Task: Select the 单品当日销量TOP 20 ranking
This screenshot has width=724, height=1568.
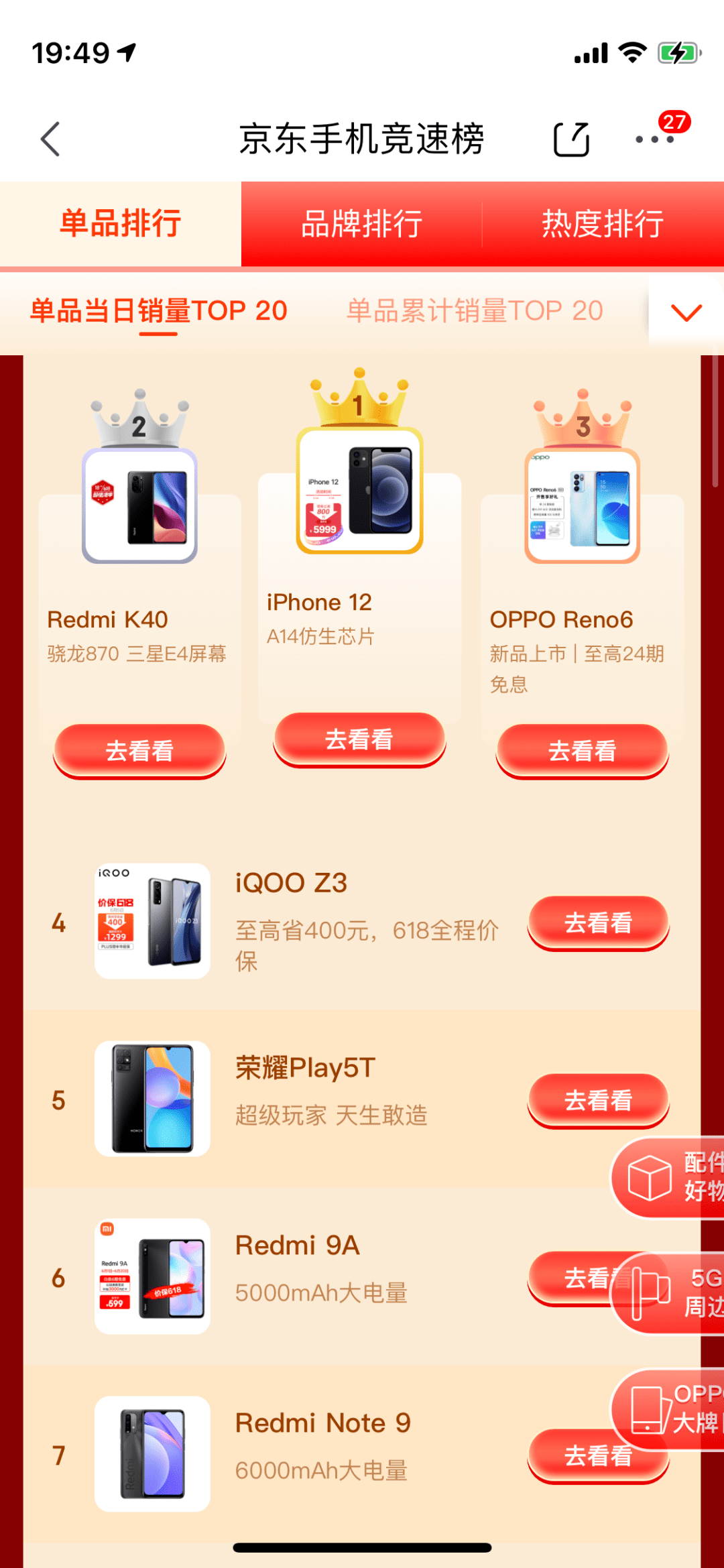Action: click(158, 310)
